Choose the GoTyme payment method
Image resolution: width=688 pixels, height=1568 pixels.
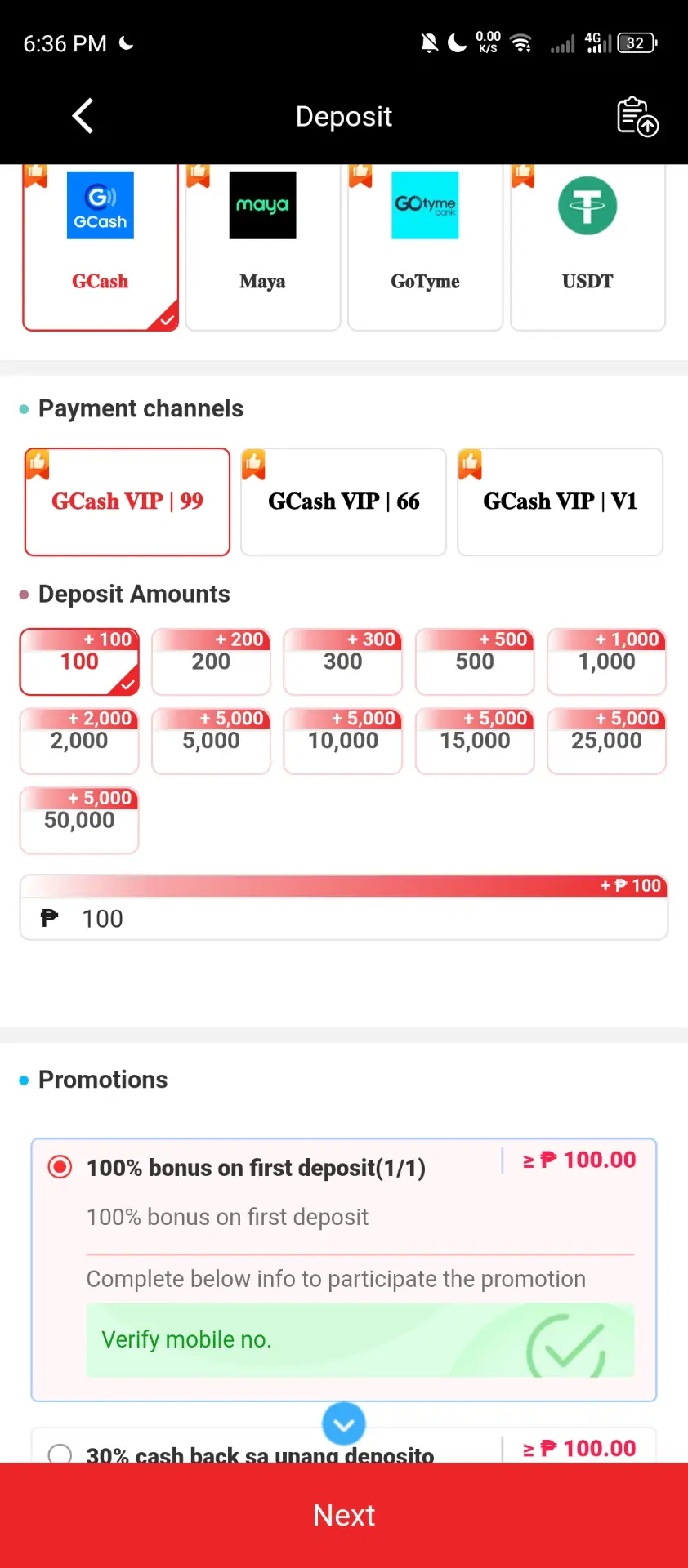(x=425, y=247)
